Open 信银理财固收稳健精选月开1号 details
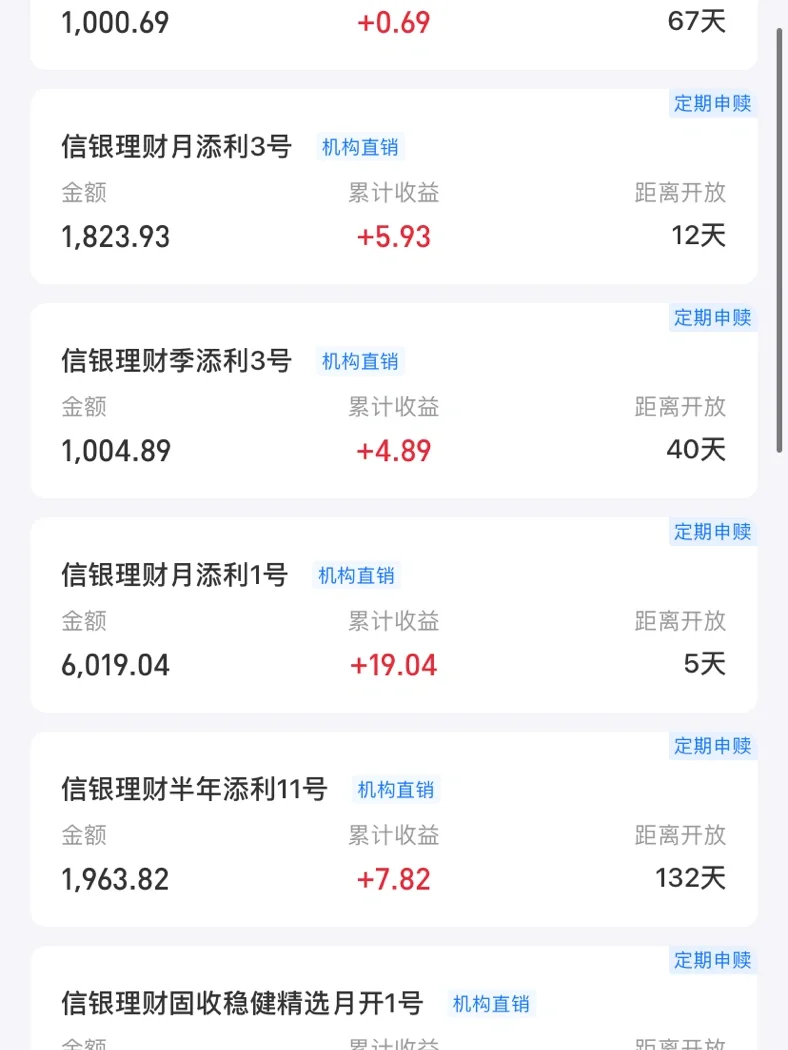The image size is (788, 1050). coord(241,1003)
